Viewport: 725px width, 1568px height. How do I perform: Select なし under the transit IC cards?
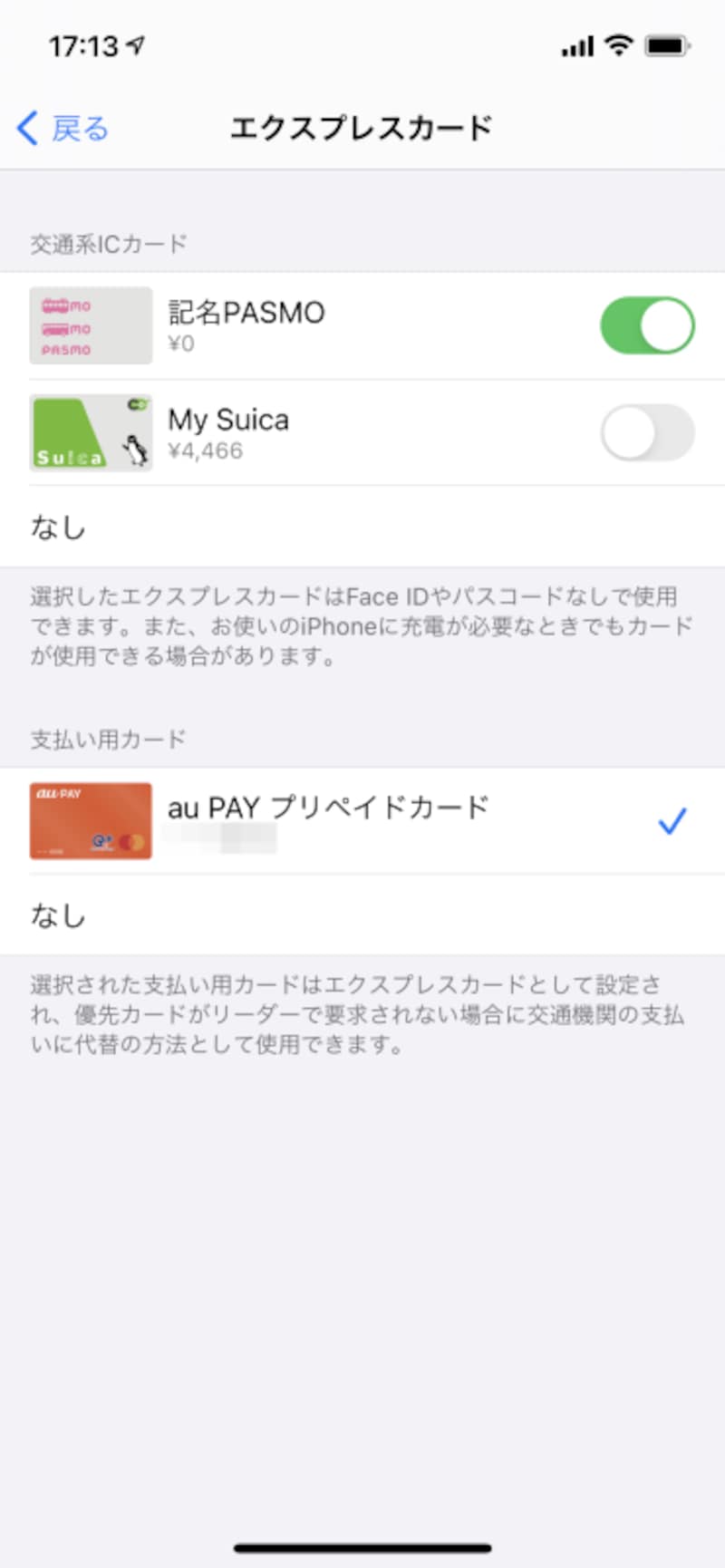58,527
